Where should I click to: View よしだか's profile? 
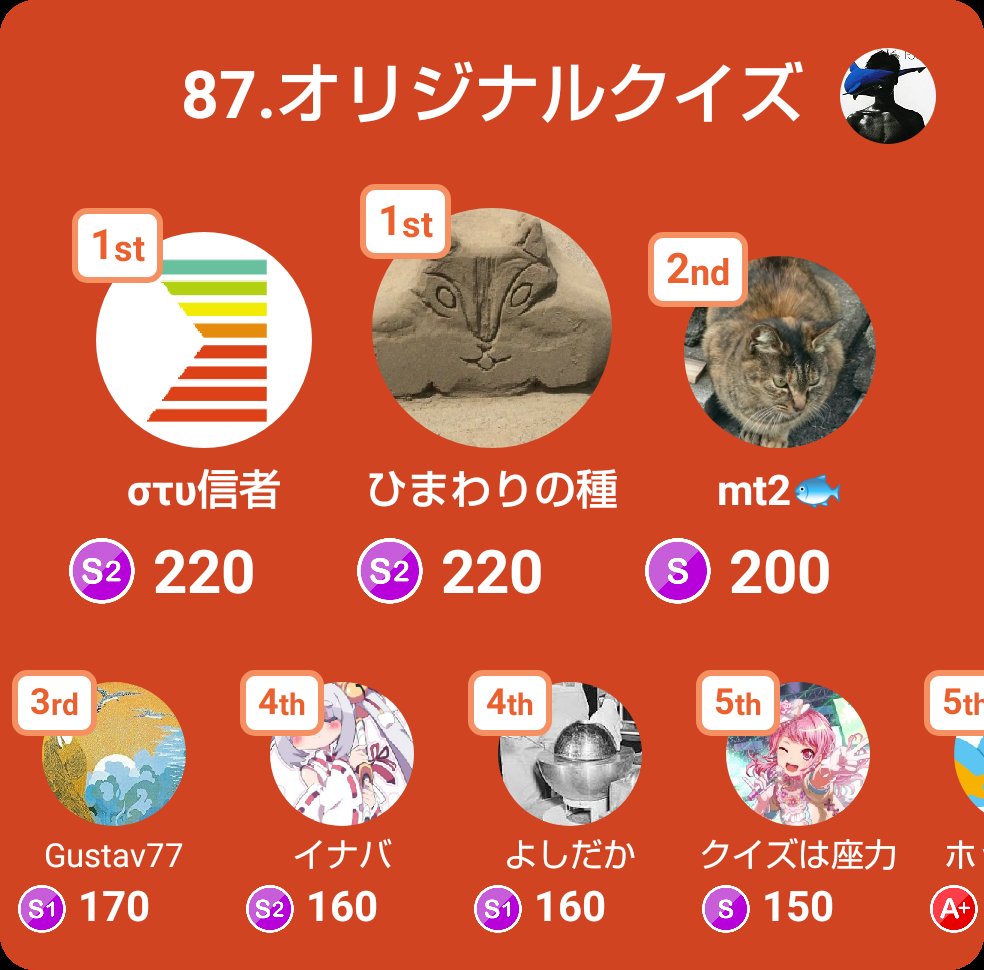pos(569,754)
